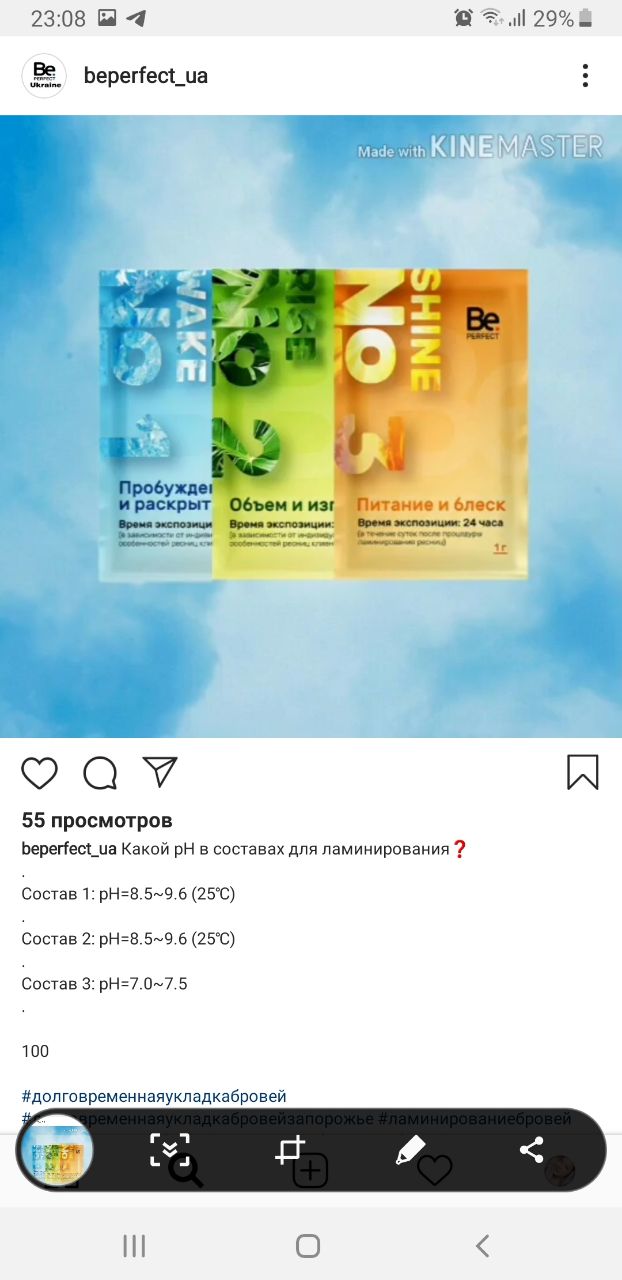Go back using the system back button
Screen dimensions: 622x1280
(483, 1246)
